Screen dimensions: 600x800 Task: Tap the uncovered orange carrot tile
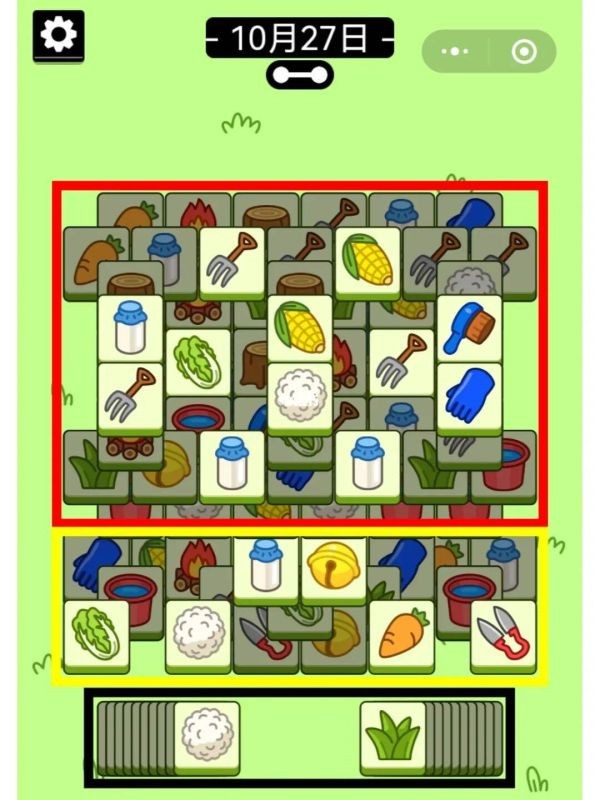[x=401, y=635]
